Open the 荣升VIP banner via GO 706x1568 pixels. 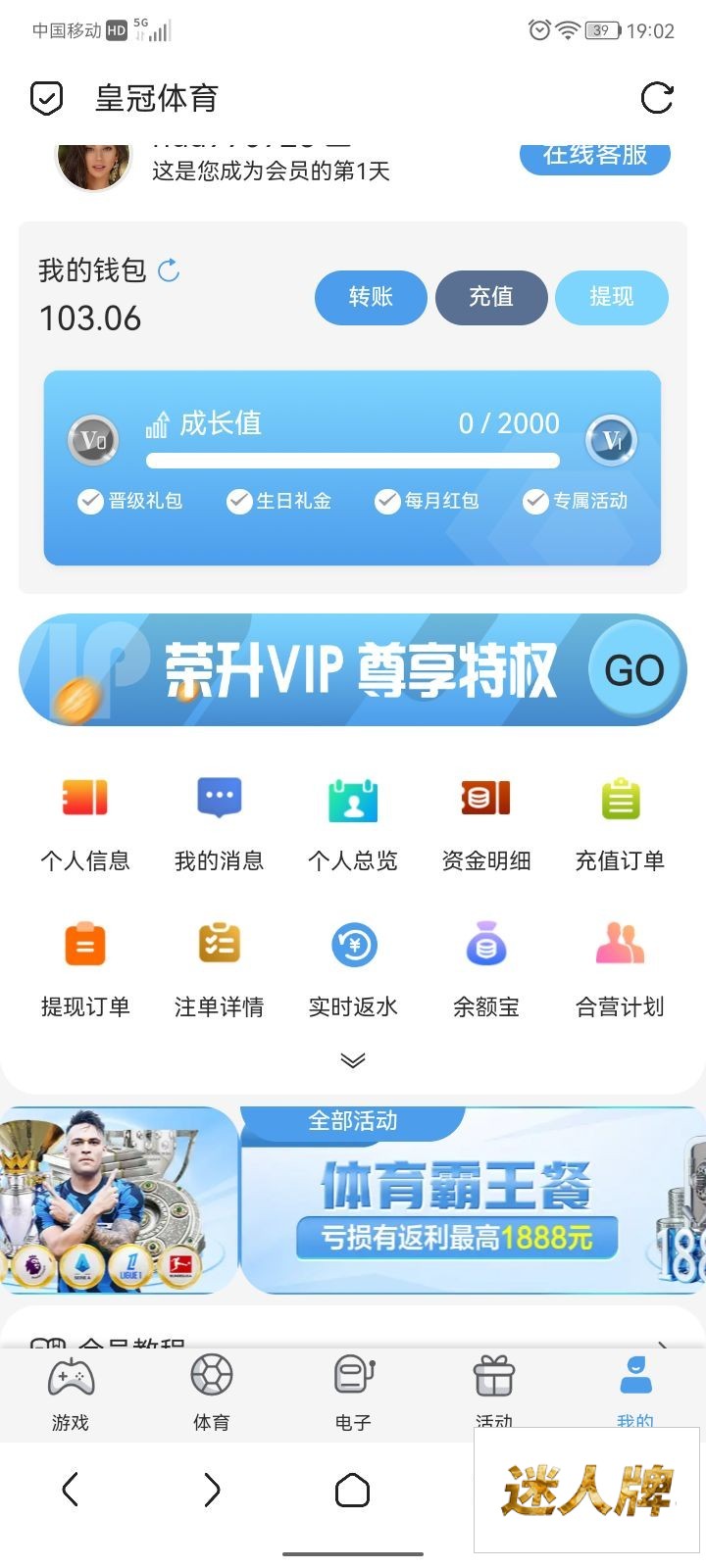[x=634, y=670]
